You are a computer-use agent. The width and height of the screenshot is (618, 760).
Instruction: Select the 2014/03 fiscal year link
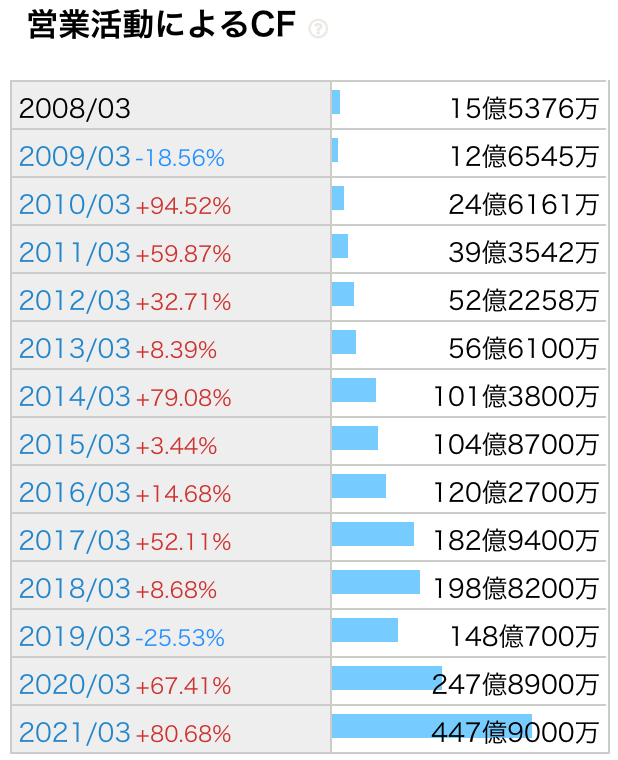tap(75, 397)
